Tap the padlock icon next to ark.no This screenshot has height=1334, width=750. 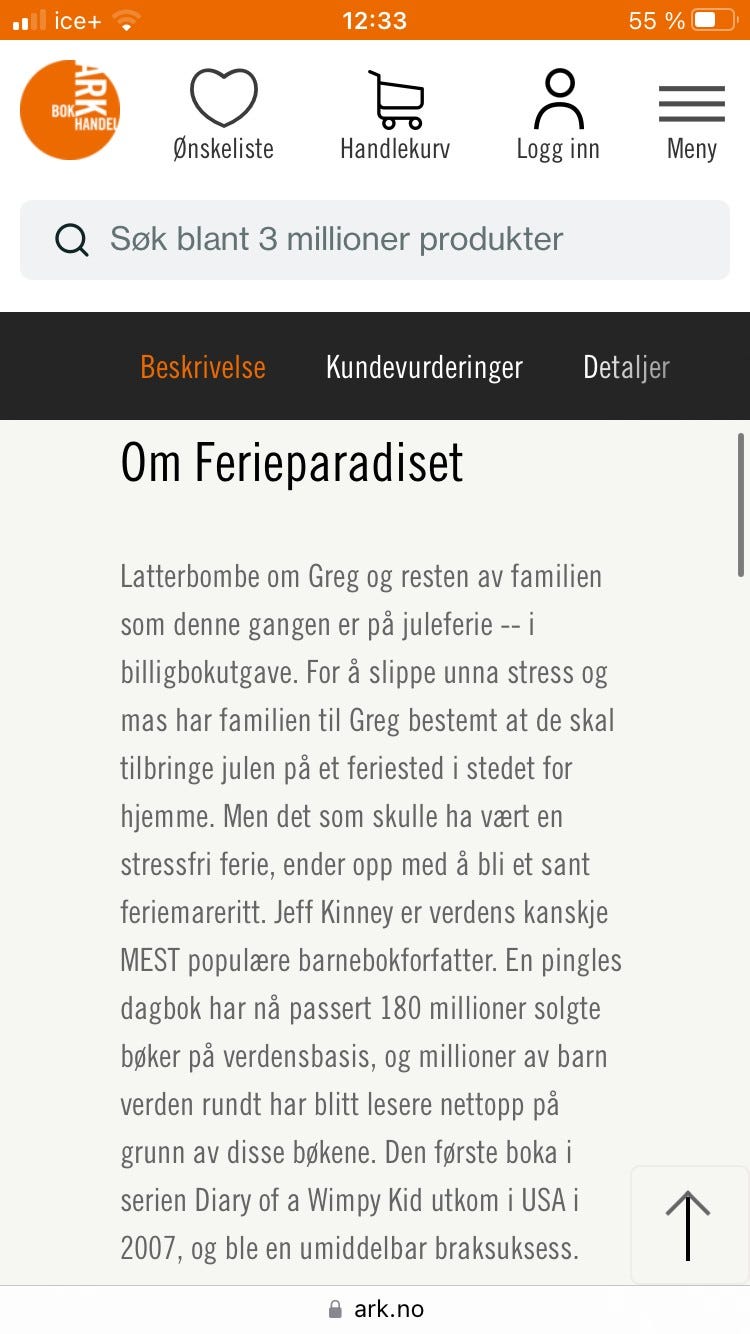[334, 1308]
